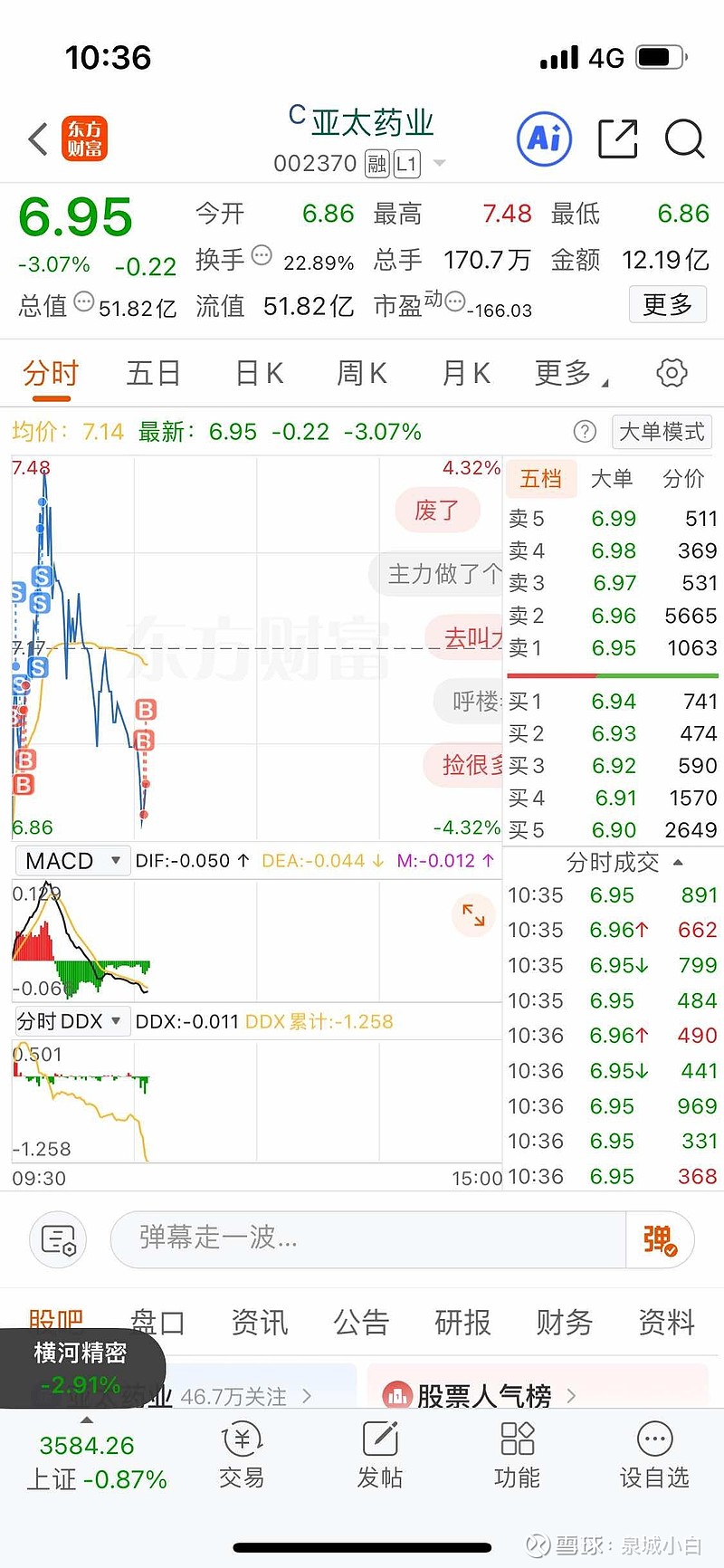
Task: Switch to the 月K chart tab
Action: (x=466, y=373)
